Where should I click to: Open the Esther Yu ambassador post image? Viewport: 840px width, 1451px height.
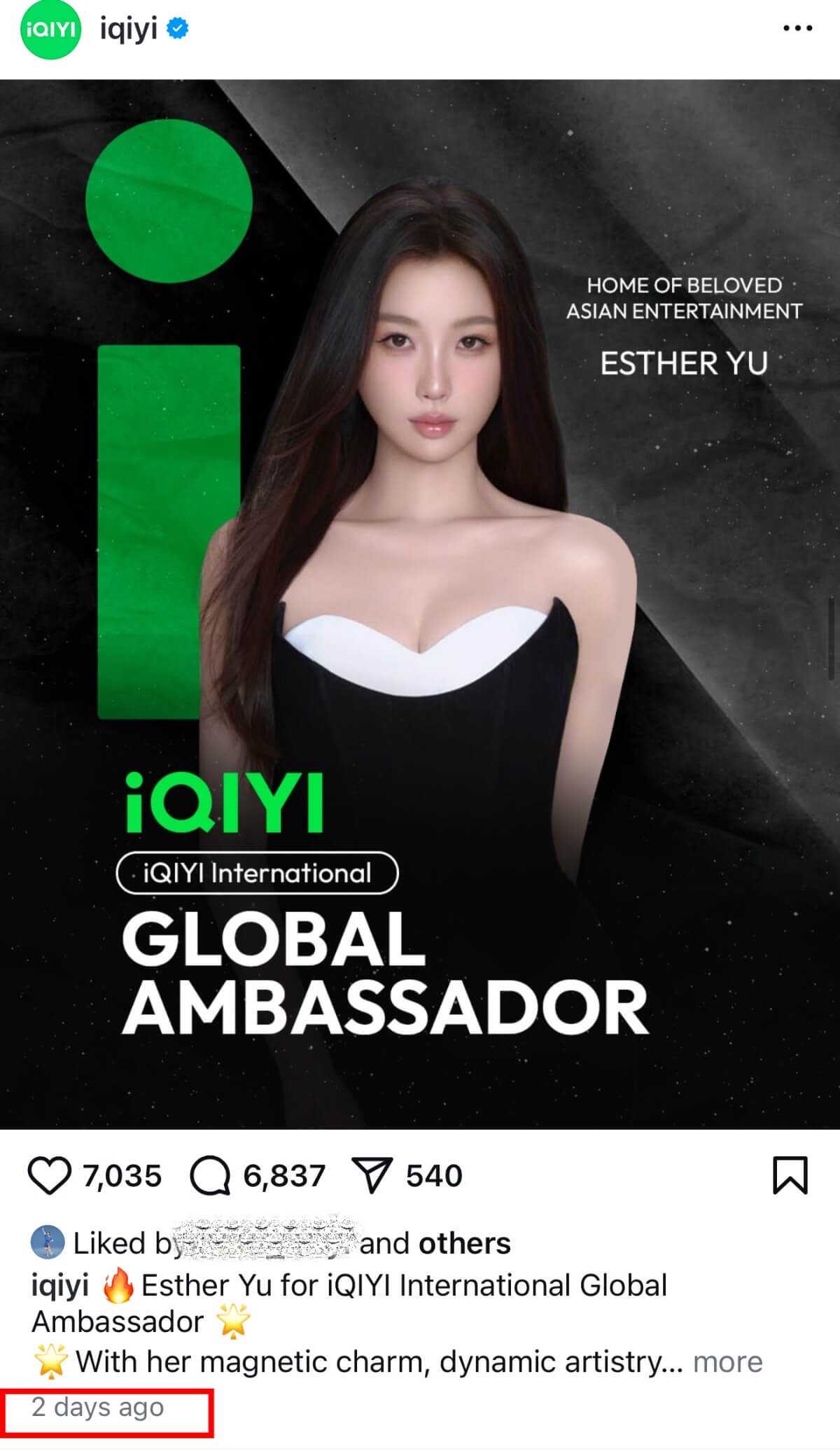[x=420, y=602]
